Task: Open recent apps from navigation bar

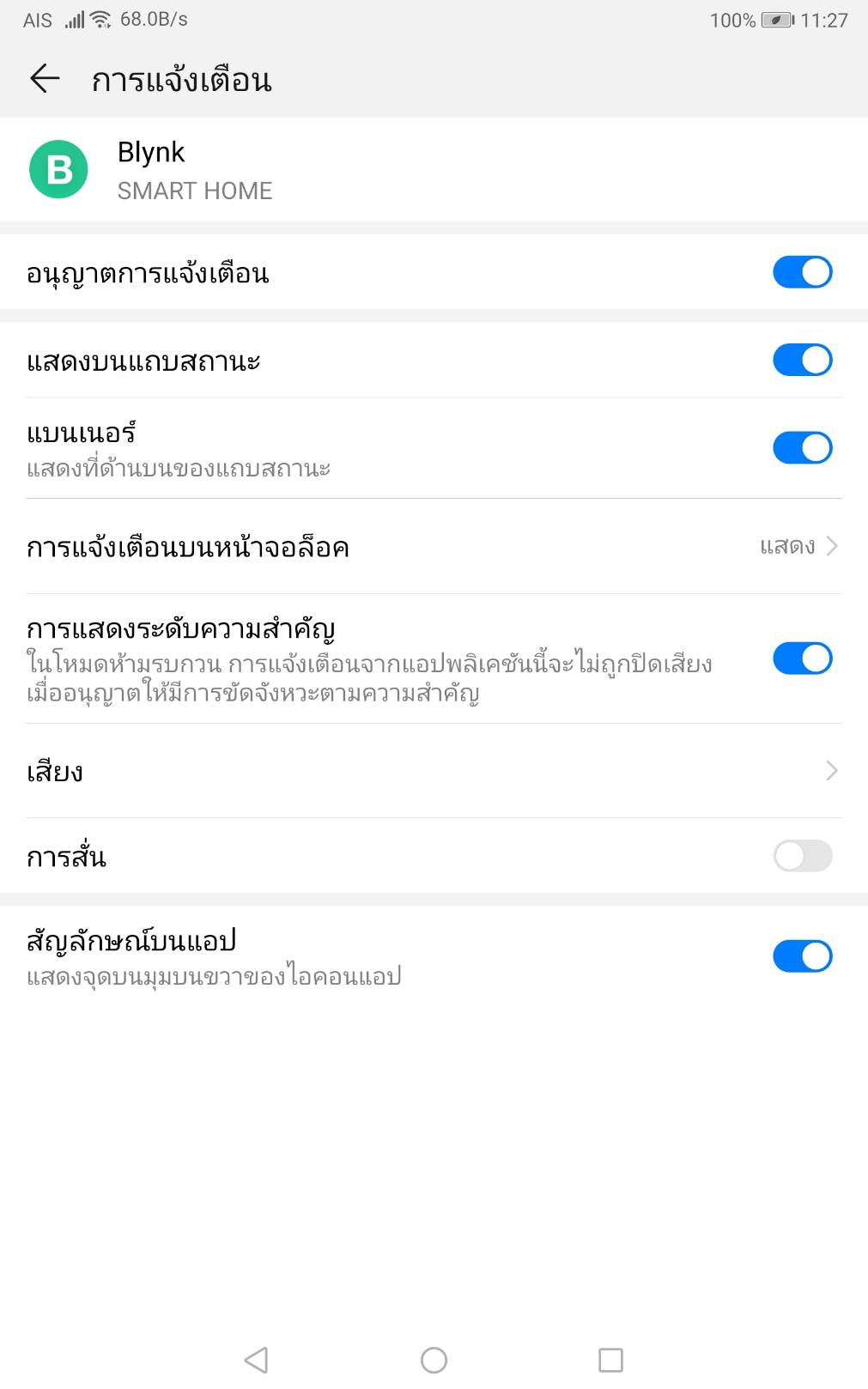Action: (x=610, y=1360)
